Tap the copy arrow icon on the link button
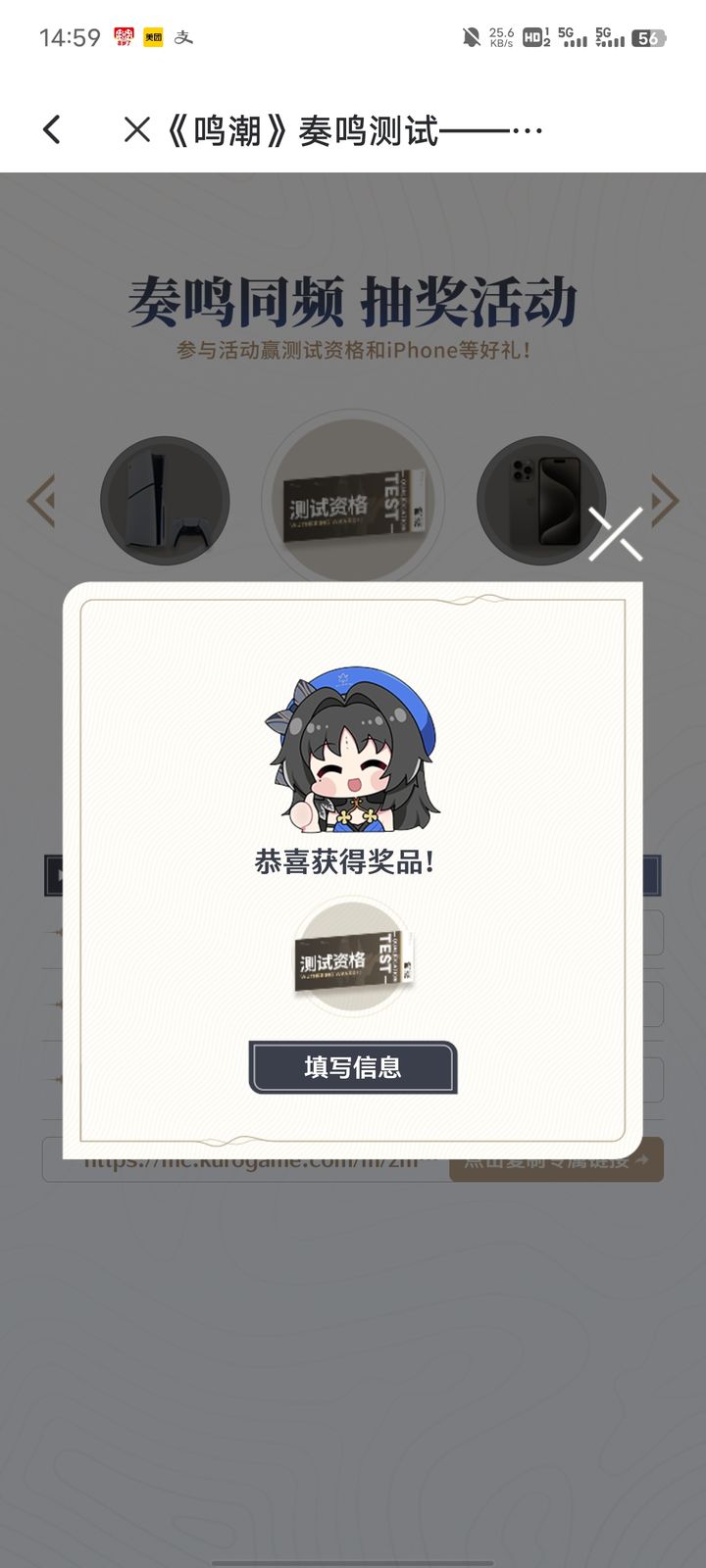This screenshot has width=706, height=1568. 642,1159
